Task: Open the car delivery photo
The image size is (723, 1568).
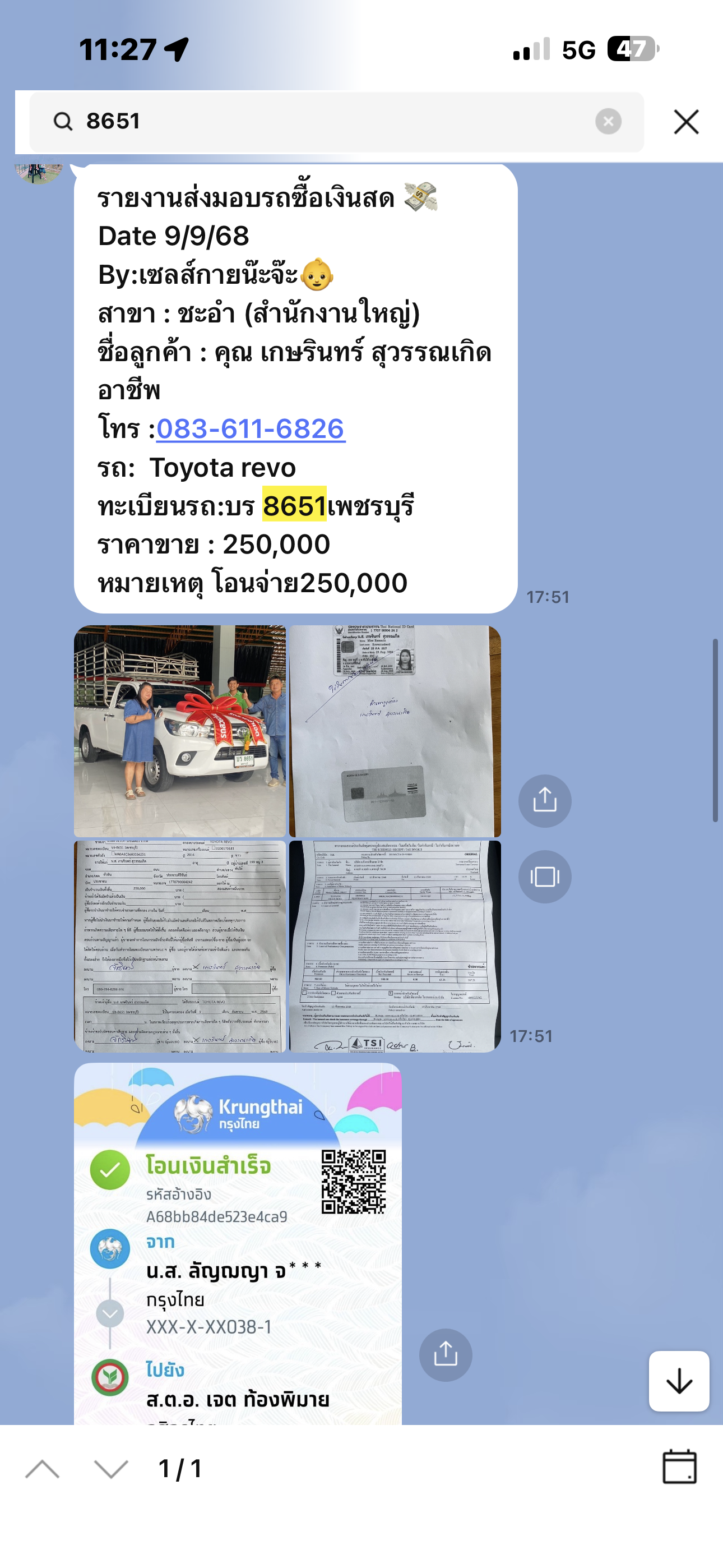Action: pos(180,731)
